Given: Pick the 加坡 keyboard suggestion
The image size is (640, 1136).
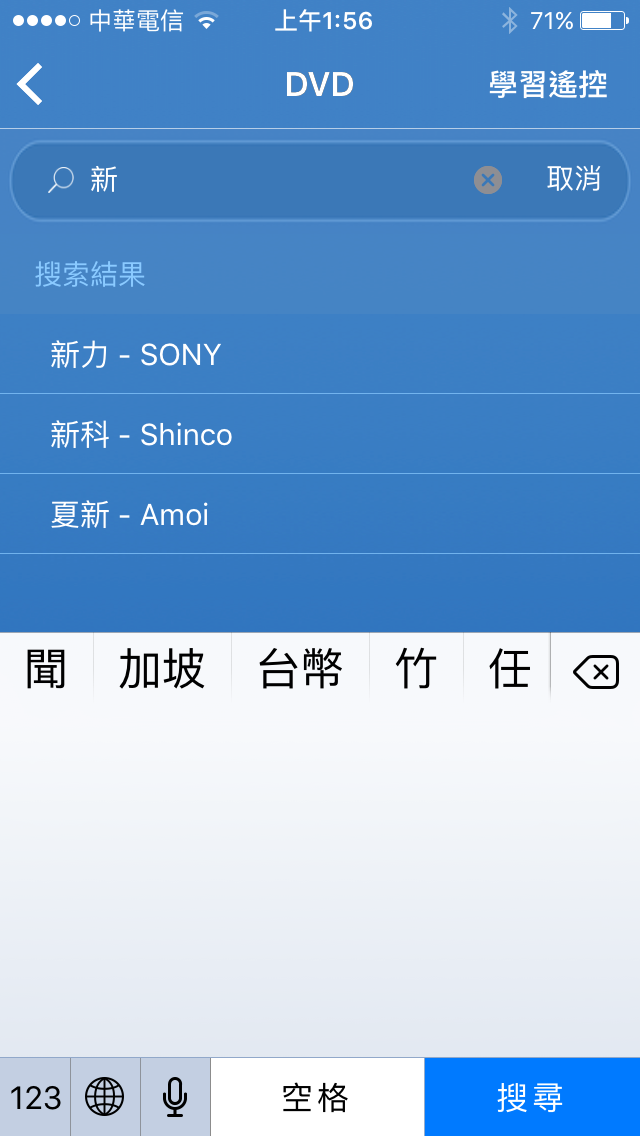Looking at the screenshot, I should 162,668.
